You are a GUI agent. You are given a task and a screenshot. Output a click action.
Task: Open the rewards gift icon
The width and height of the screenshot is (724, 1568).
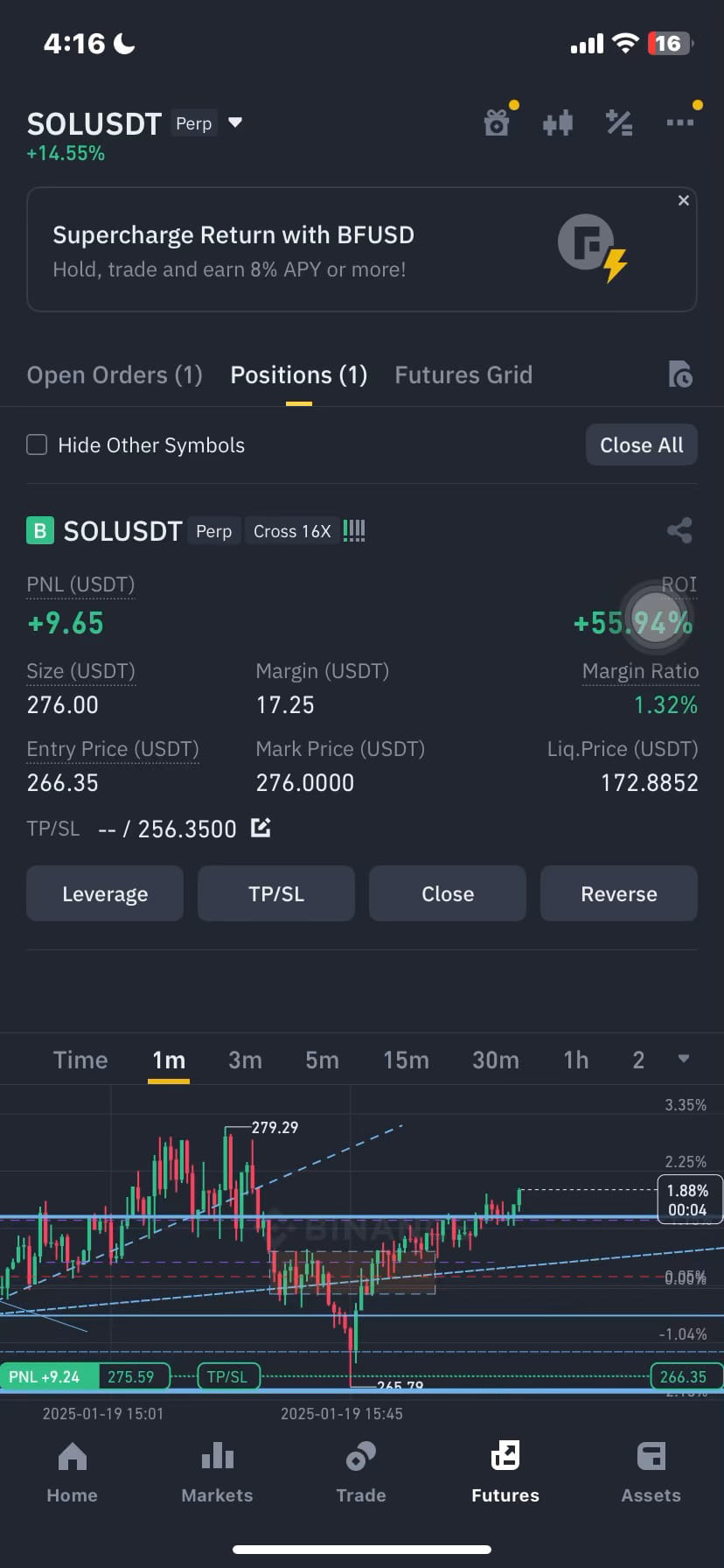pyautogui.click(x=497, y=122)
